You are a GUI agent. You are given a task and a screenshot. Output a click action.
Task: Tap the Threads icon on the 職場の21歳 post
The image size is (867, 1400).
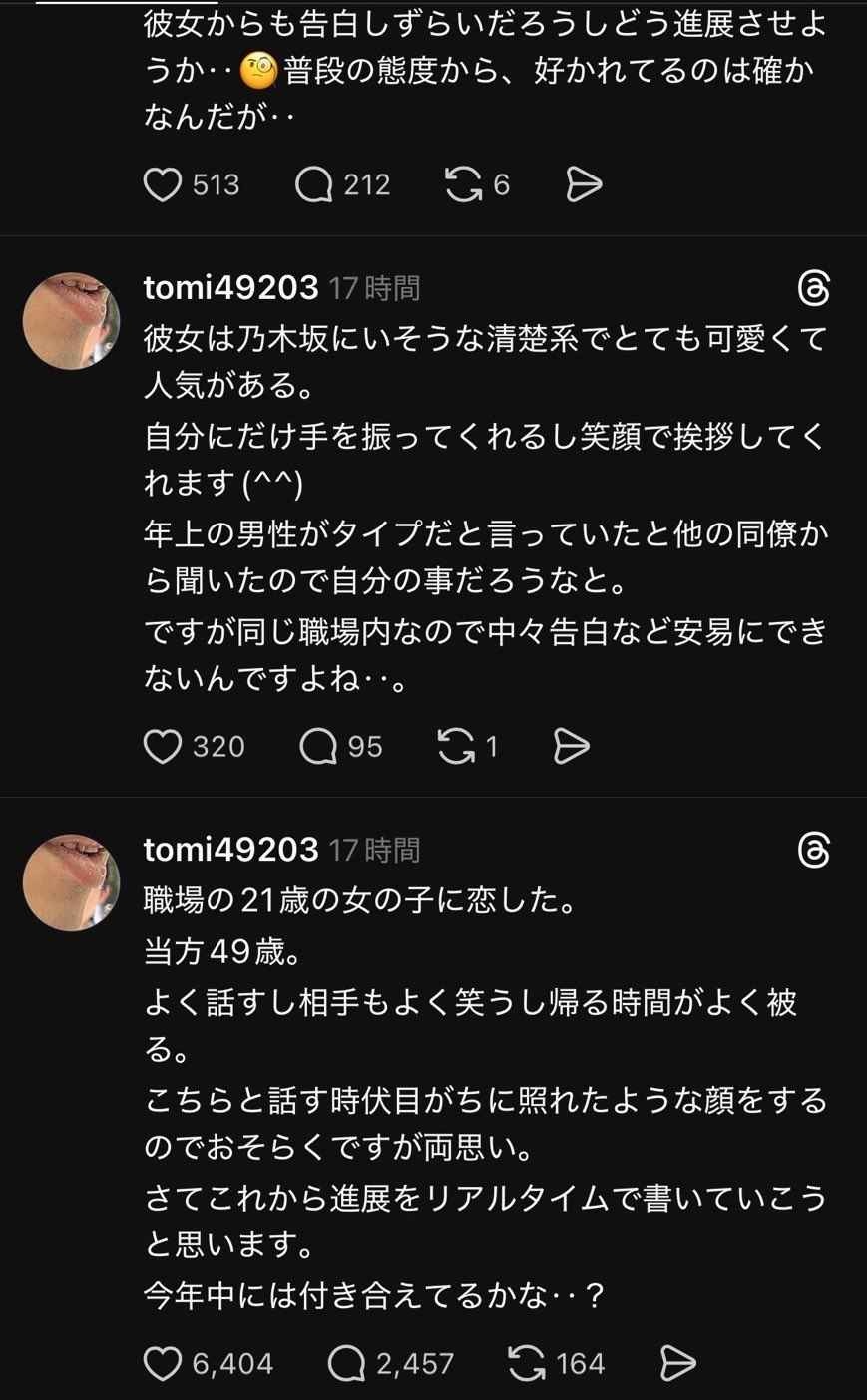coord(814,851)
